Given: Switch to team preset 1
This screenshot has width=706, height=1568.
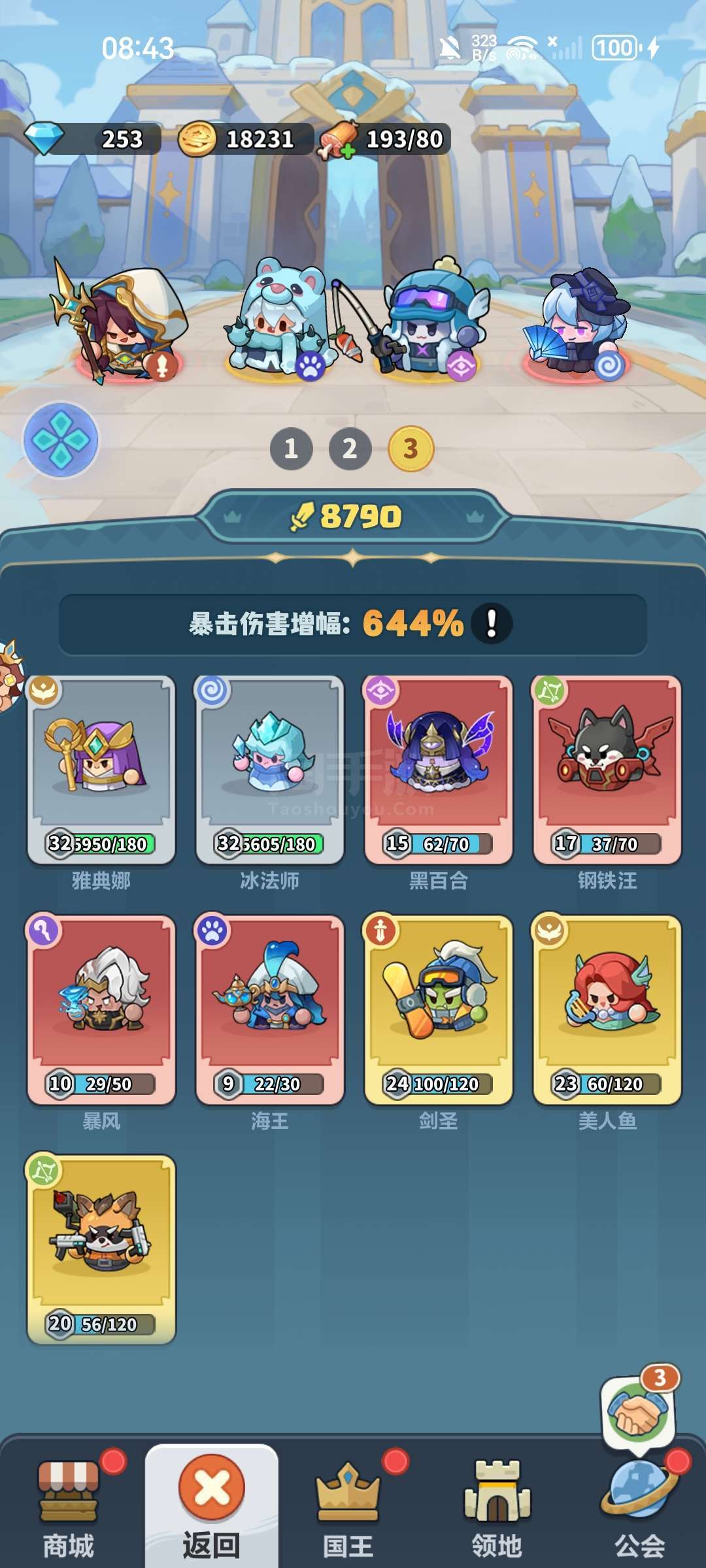Looking at the screenshot, I should click(292, 449).
